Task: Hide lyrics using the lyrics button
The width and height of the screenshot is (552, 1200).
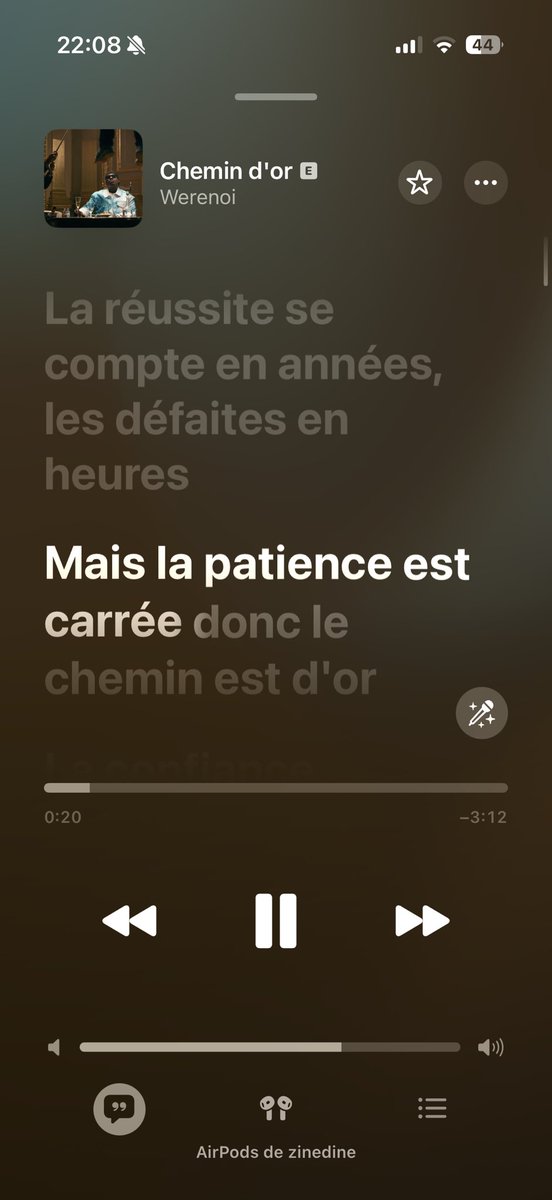Action: (x=119, y=1108)
